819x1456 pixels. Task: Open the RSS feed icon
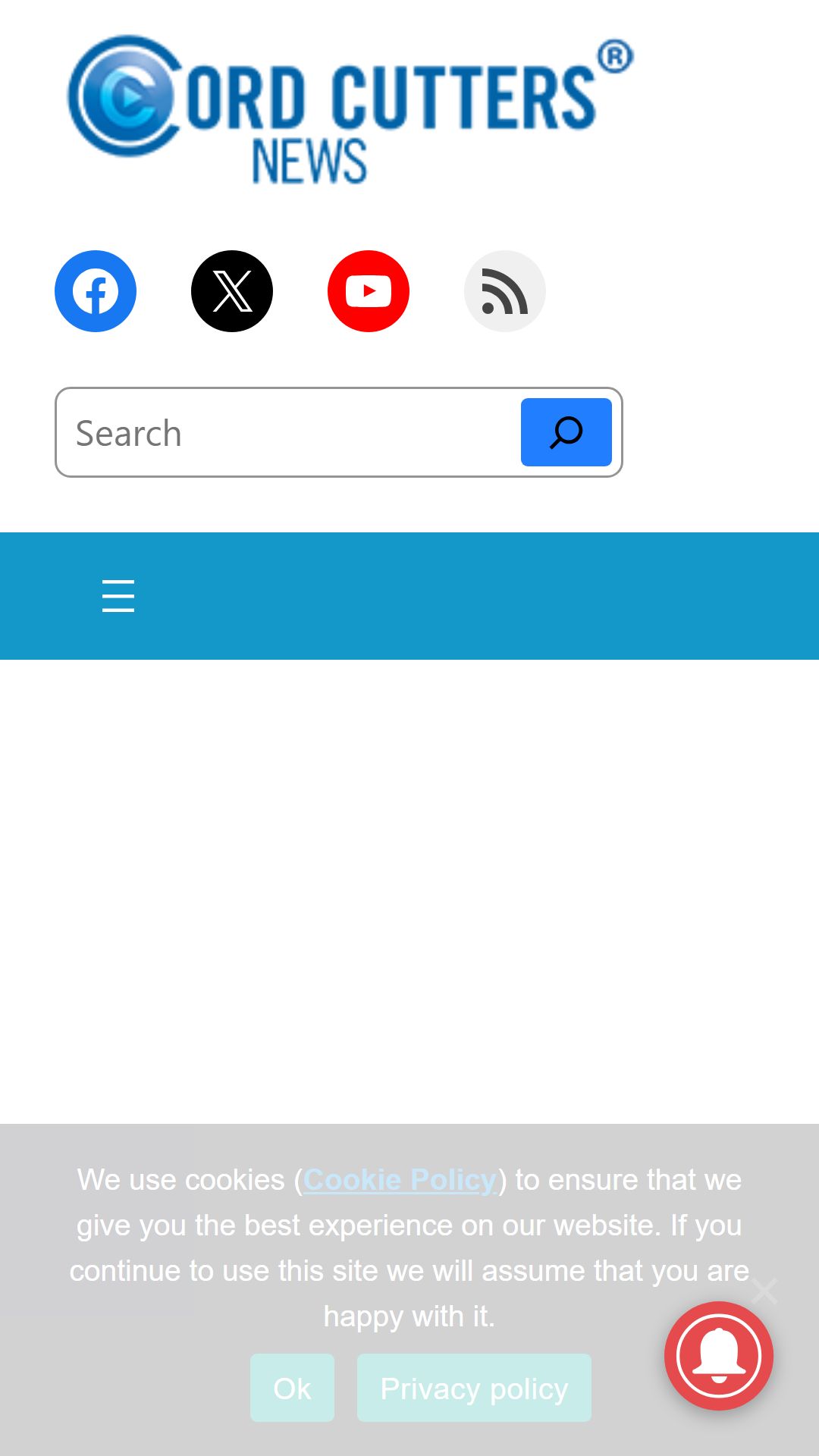(505, 291)
